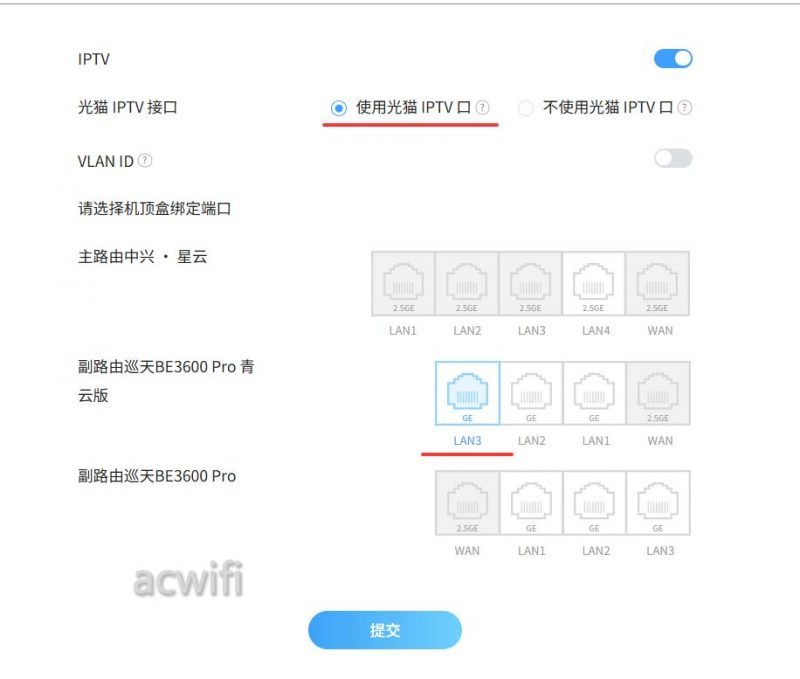The image size is (800, 679).
Task: Choose LAN1 port on 副路由巡天BE3600 Pro
Action: point(531,503)
